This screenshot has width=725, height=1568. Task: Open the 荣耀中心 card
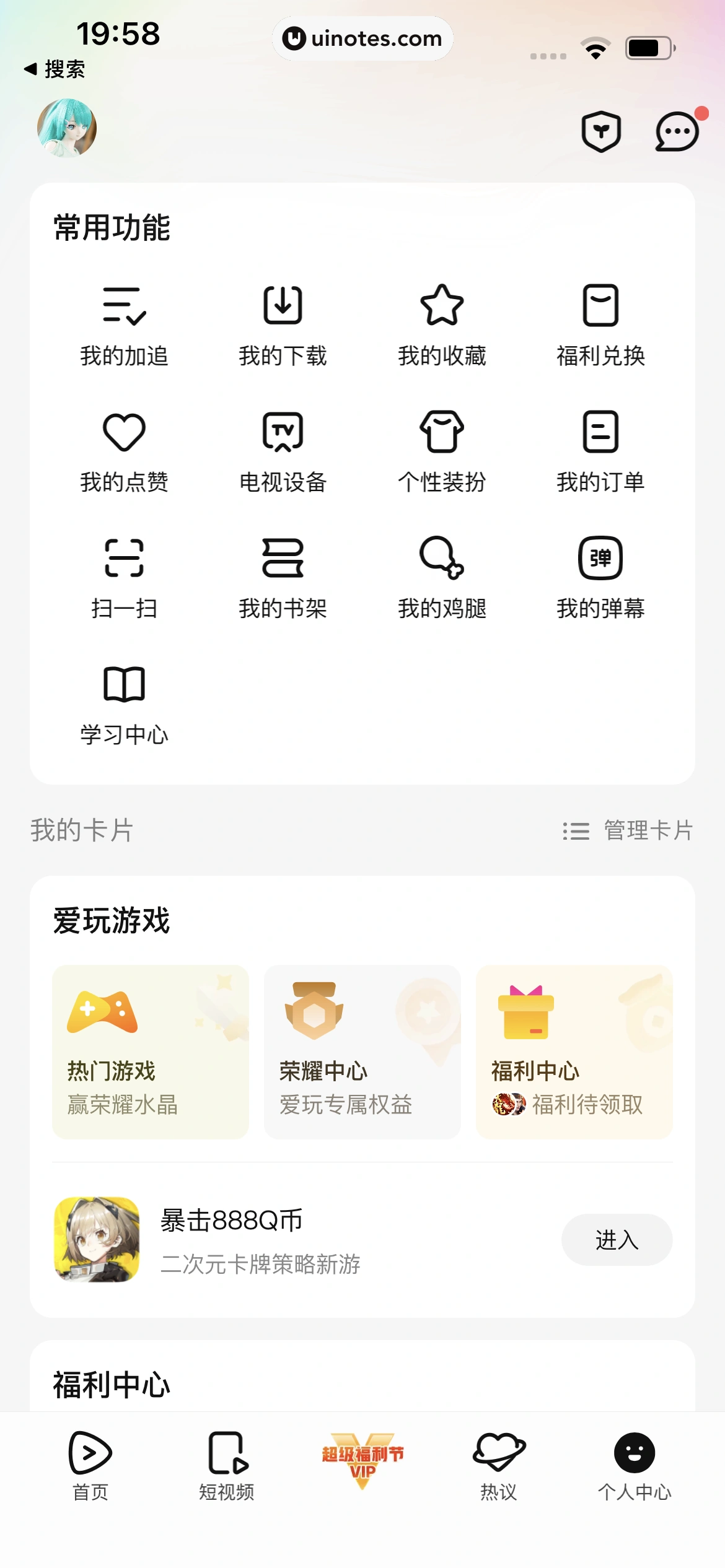pos(362,1052)
